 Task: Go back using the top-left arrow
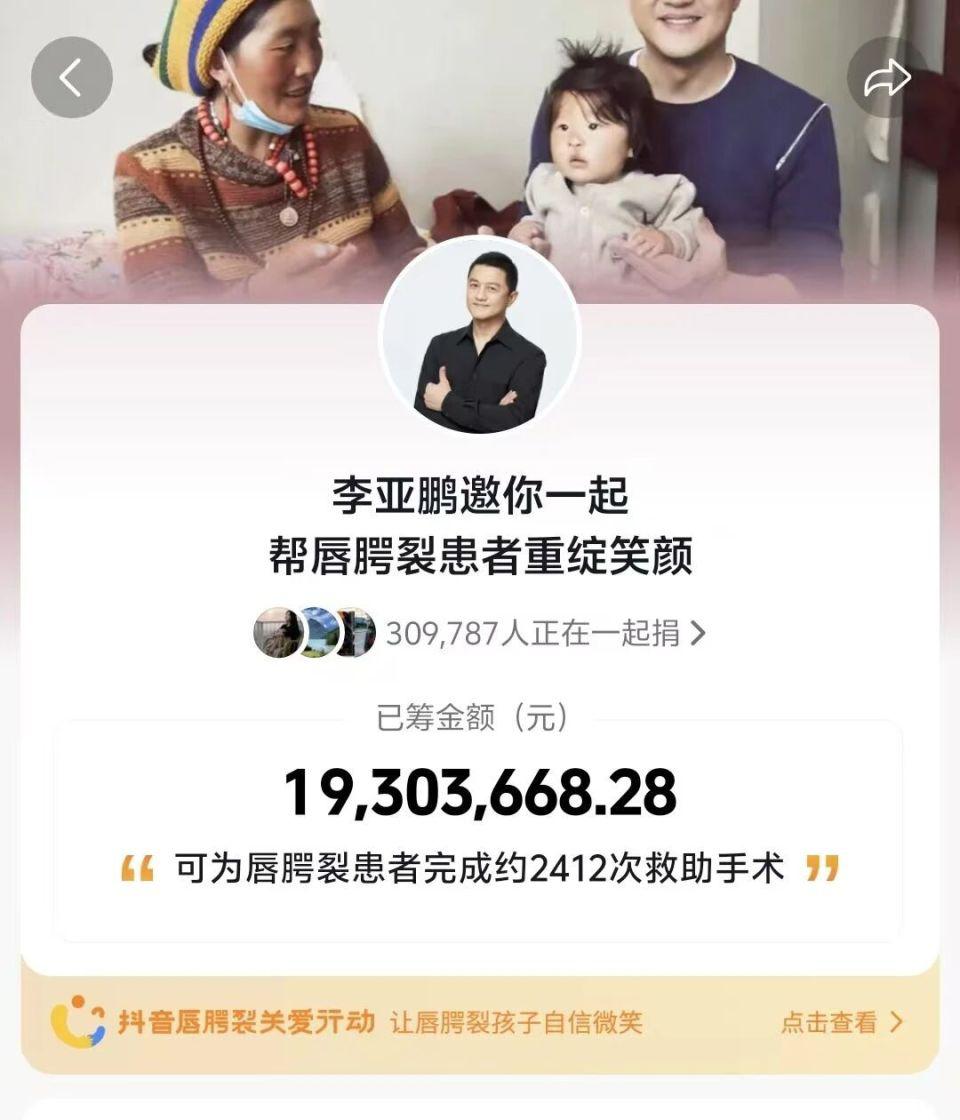(x=71, y=77)
